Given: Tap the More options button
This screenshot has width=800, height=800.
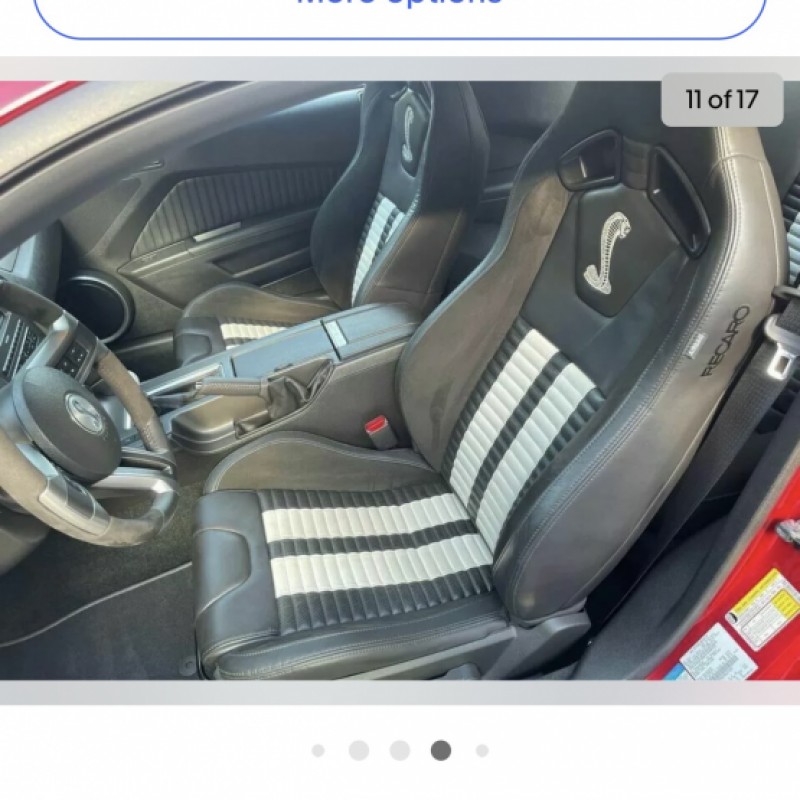Looking at the screenshot, I should (400, 12).
